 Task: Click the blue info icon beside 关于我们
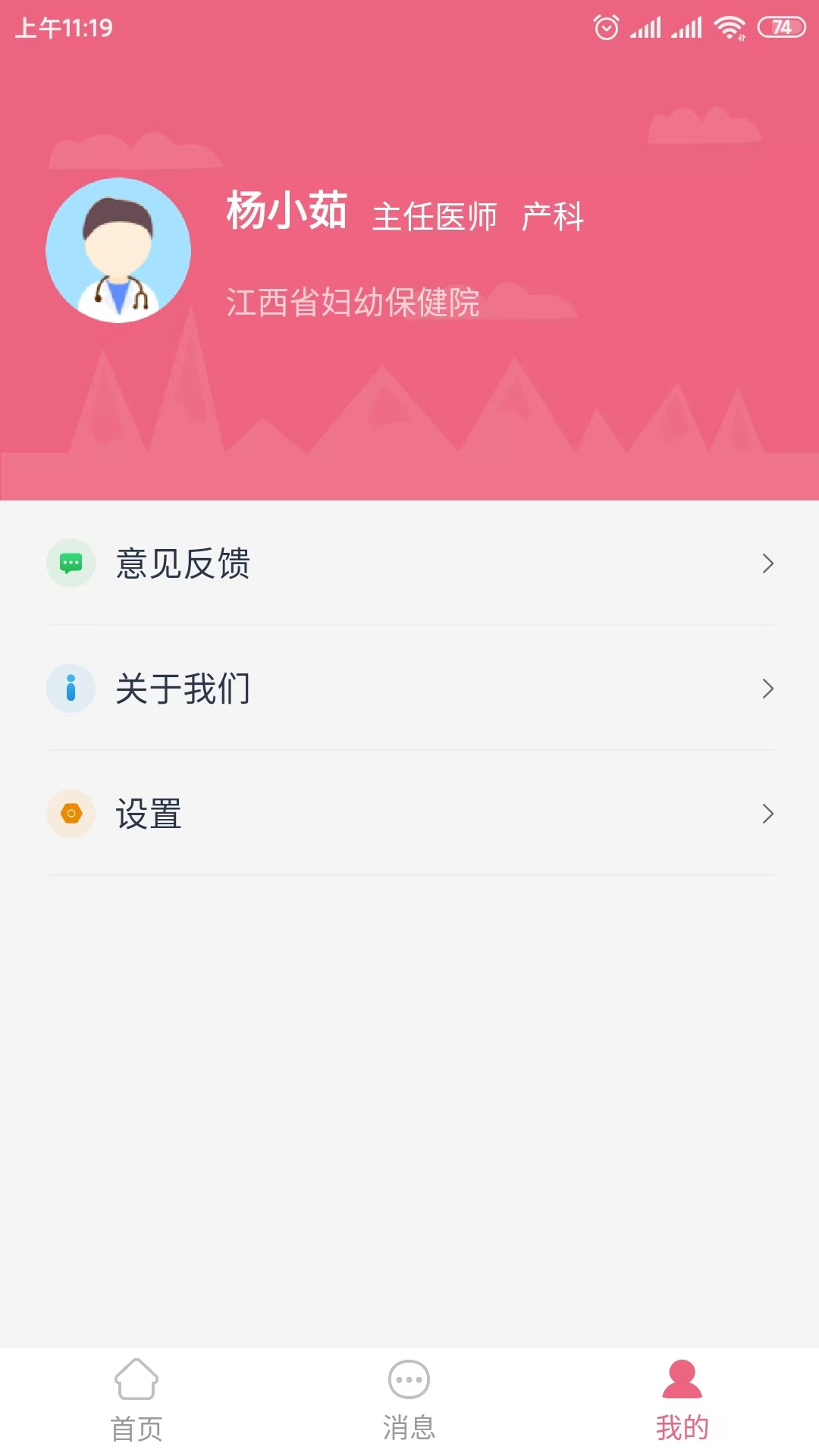(71, 688)
